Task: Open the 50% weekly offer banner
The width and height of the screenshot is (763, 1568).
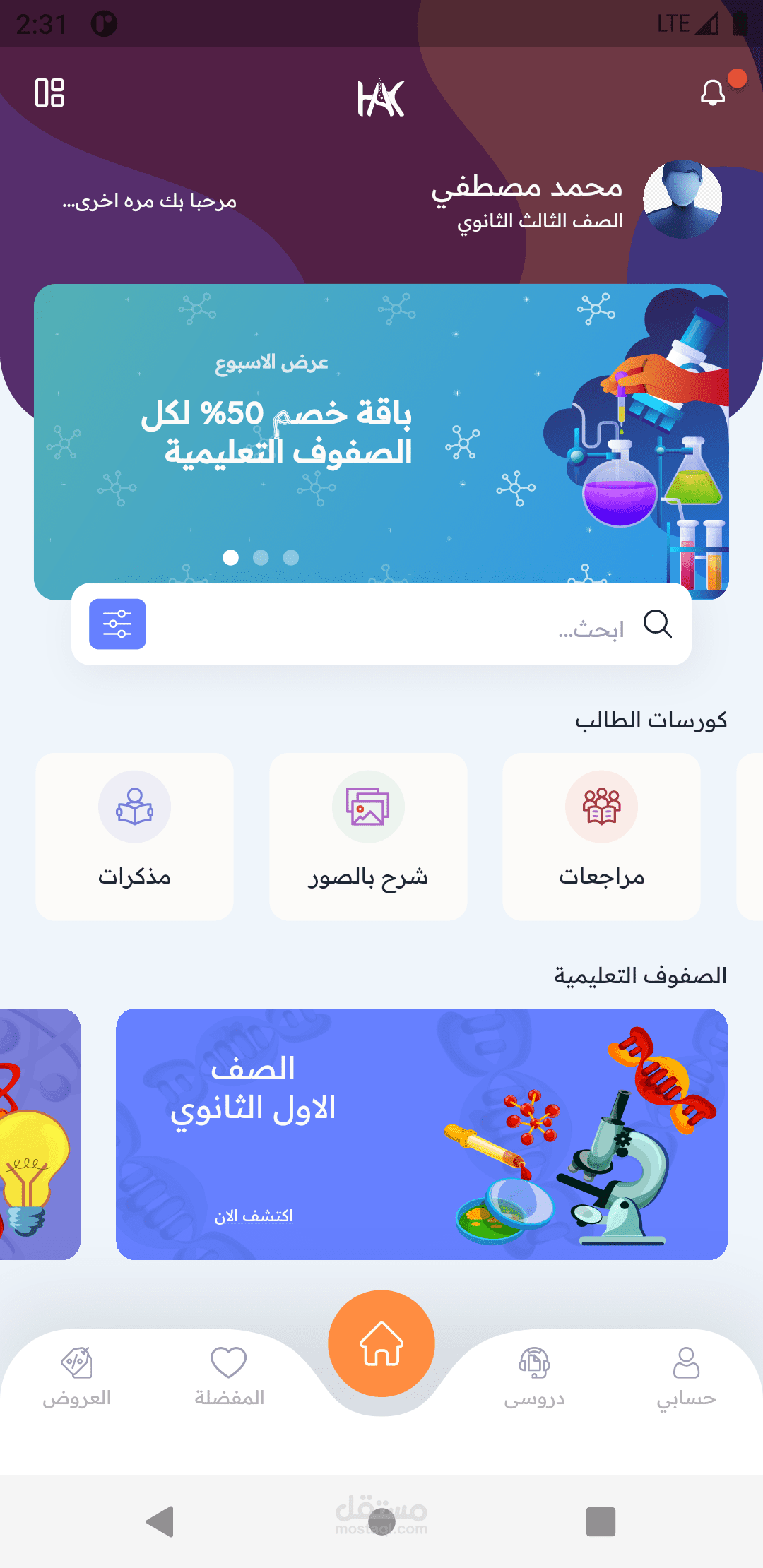Action: pyautogui.click(x=381, y=441)
